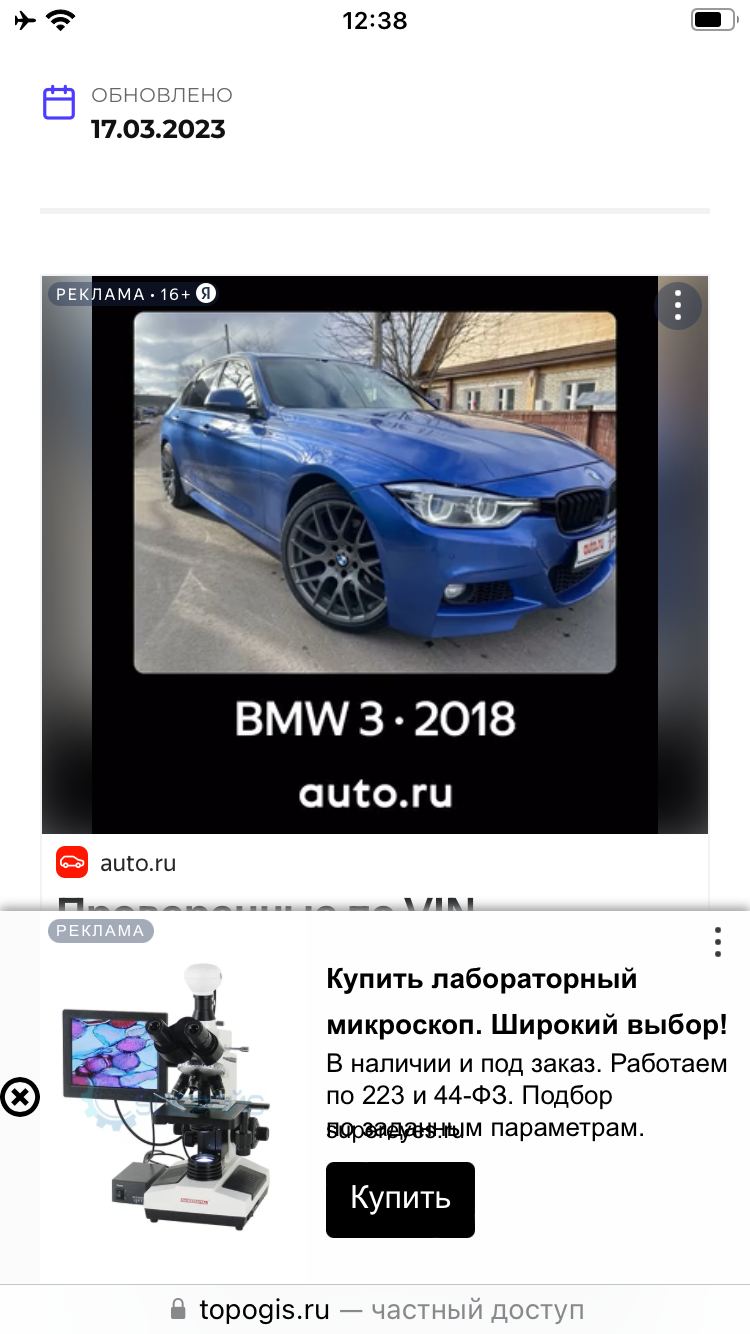Dismiss the microscope ad with the X button
This screenshot has width=750, height=1334.
point(20,1097)
